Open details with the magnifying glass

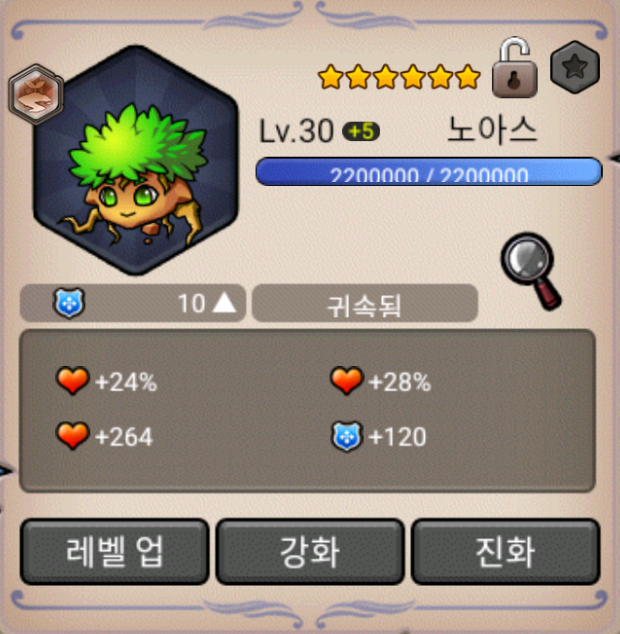[531, 268]
